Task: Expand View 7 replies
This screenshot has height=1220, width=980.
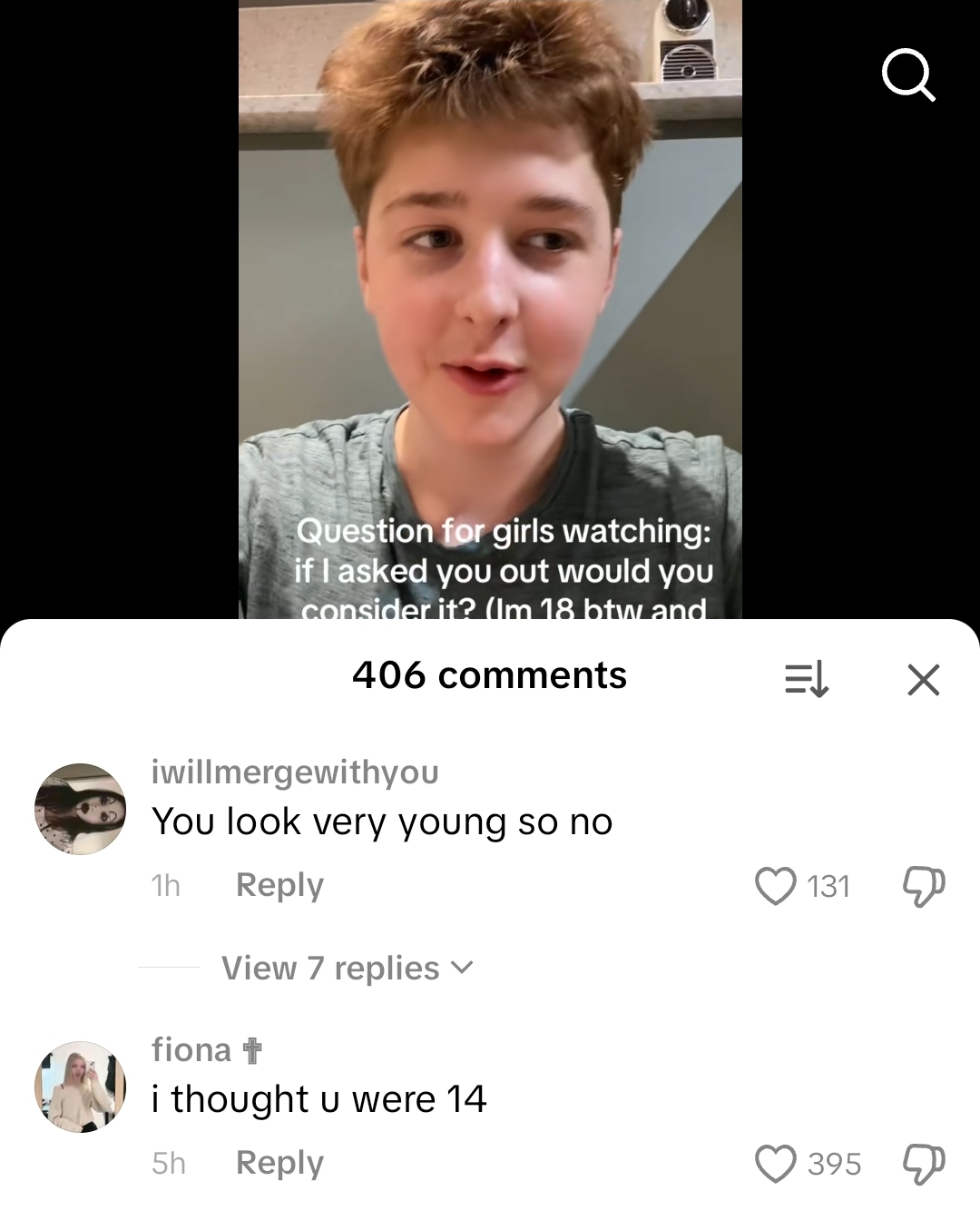Action: point(347,969)
